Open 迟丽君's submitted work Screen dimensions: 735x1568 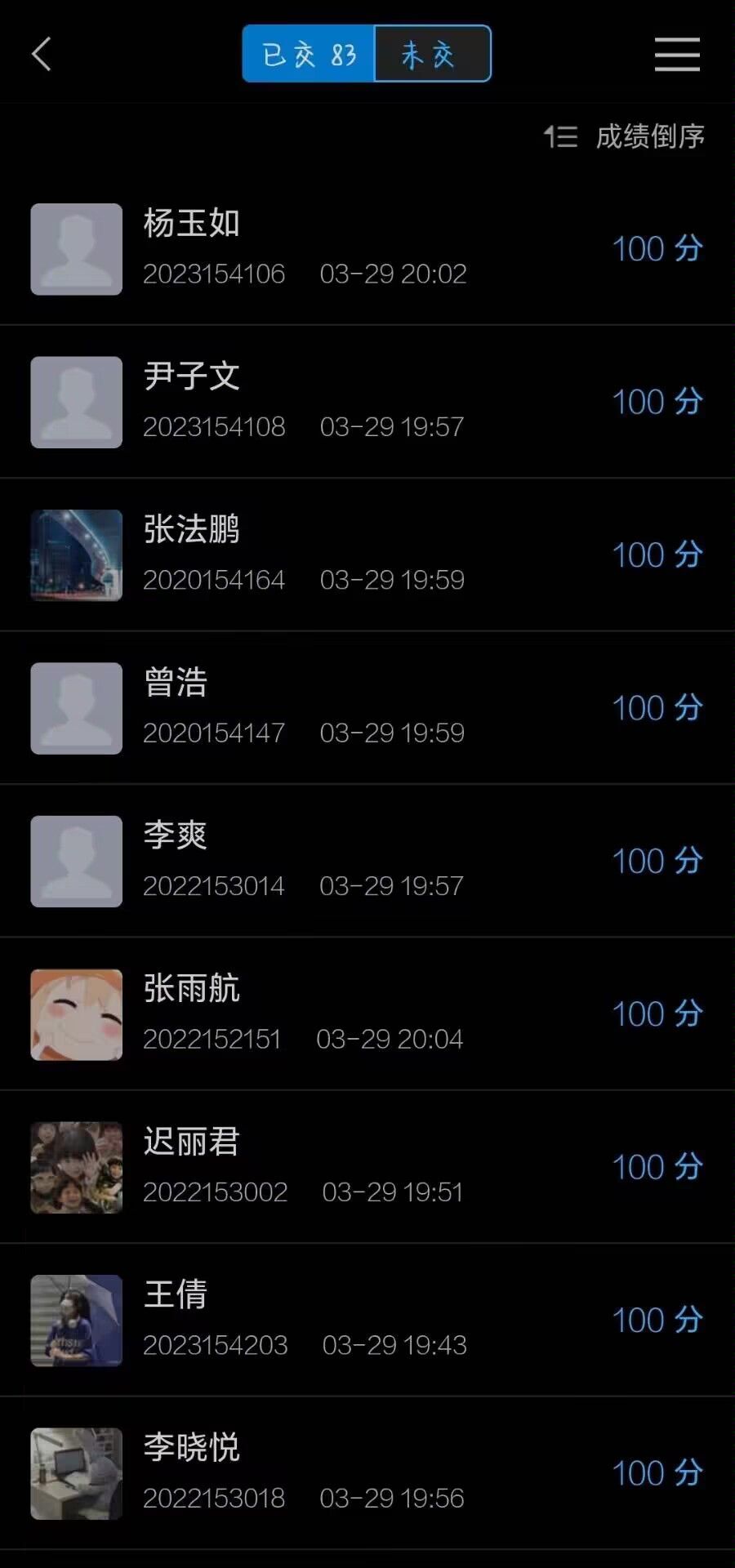pos(367,1167)
